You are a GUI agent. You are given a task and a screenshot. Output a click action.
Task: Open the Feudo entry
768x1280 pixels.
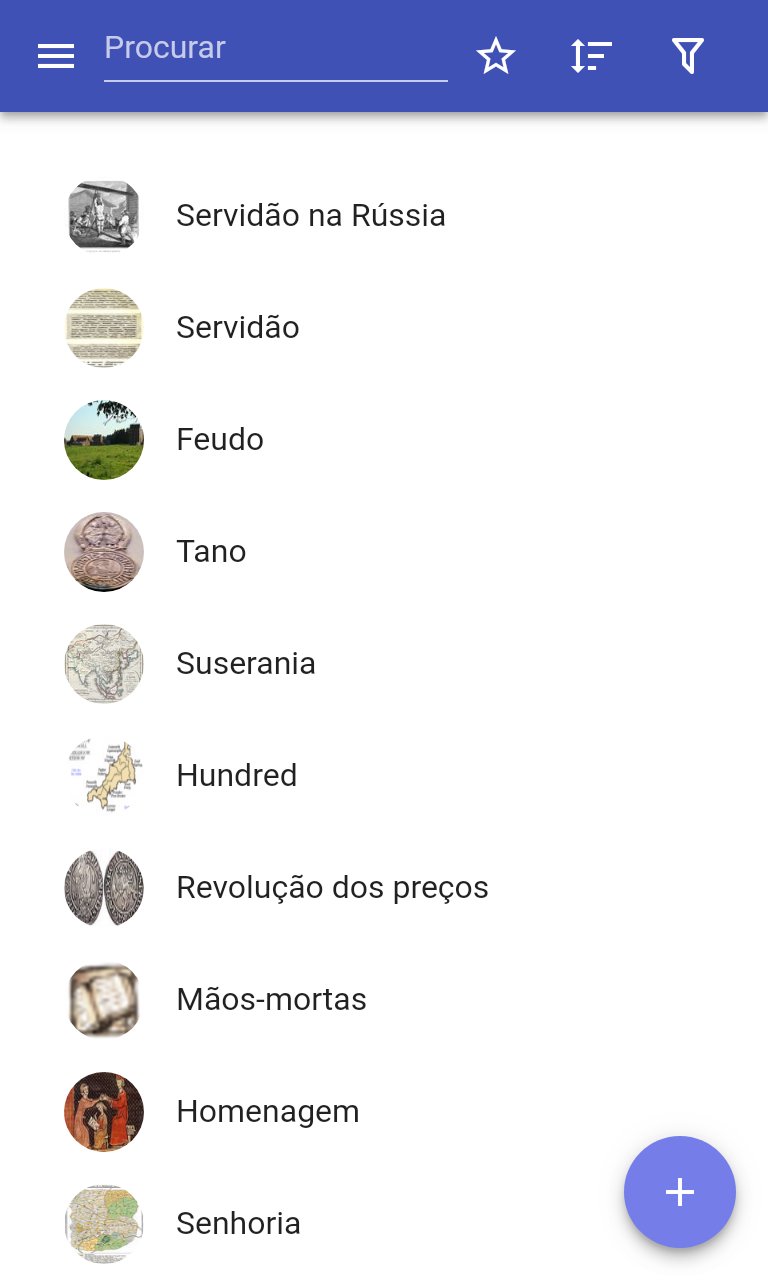220,440
